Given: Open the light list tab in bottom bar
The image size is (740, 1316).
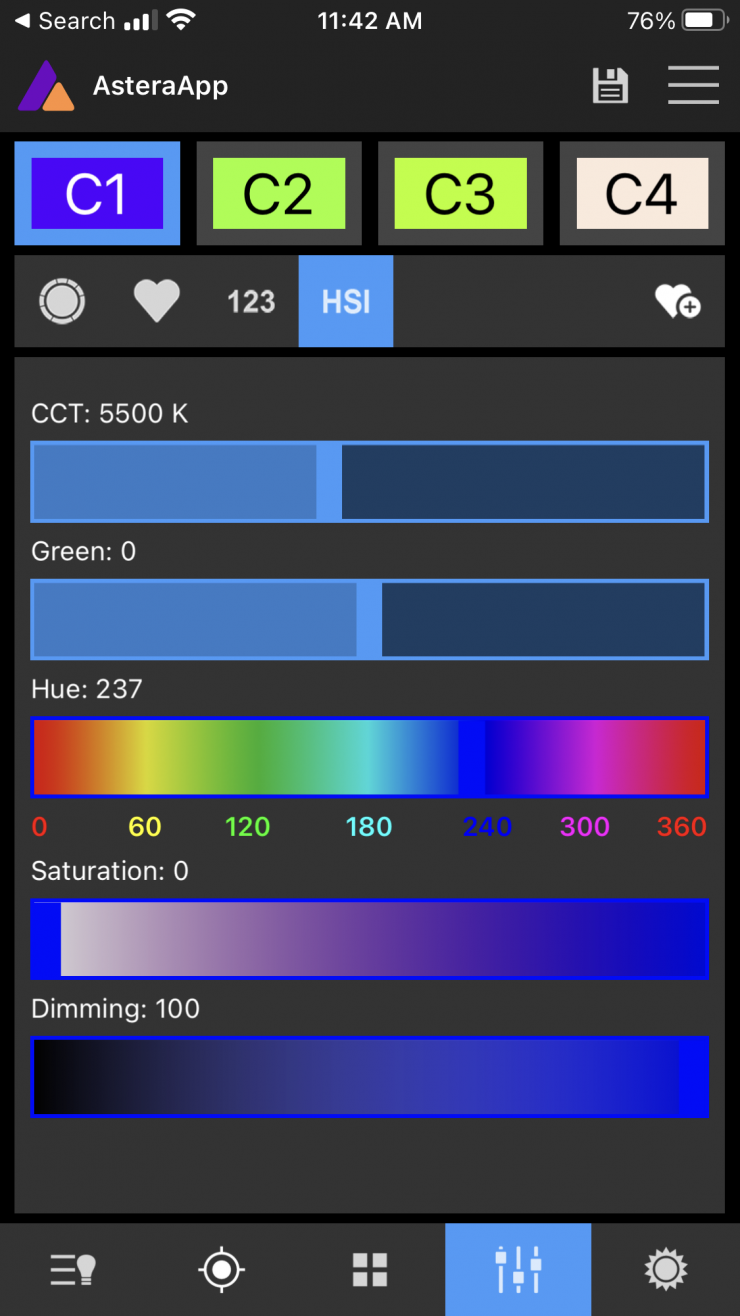Looking at the screenshot, I should click(x=73, y=1270).
